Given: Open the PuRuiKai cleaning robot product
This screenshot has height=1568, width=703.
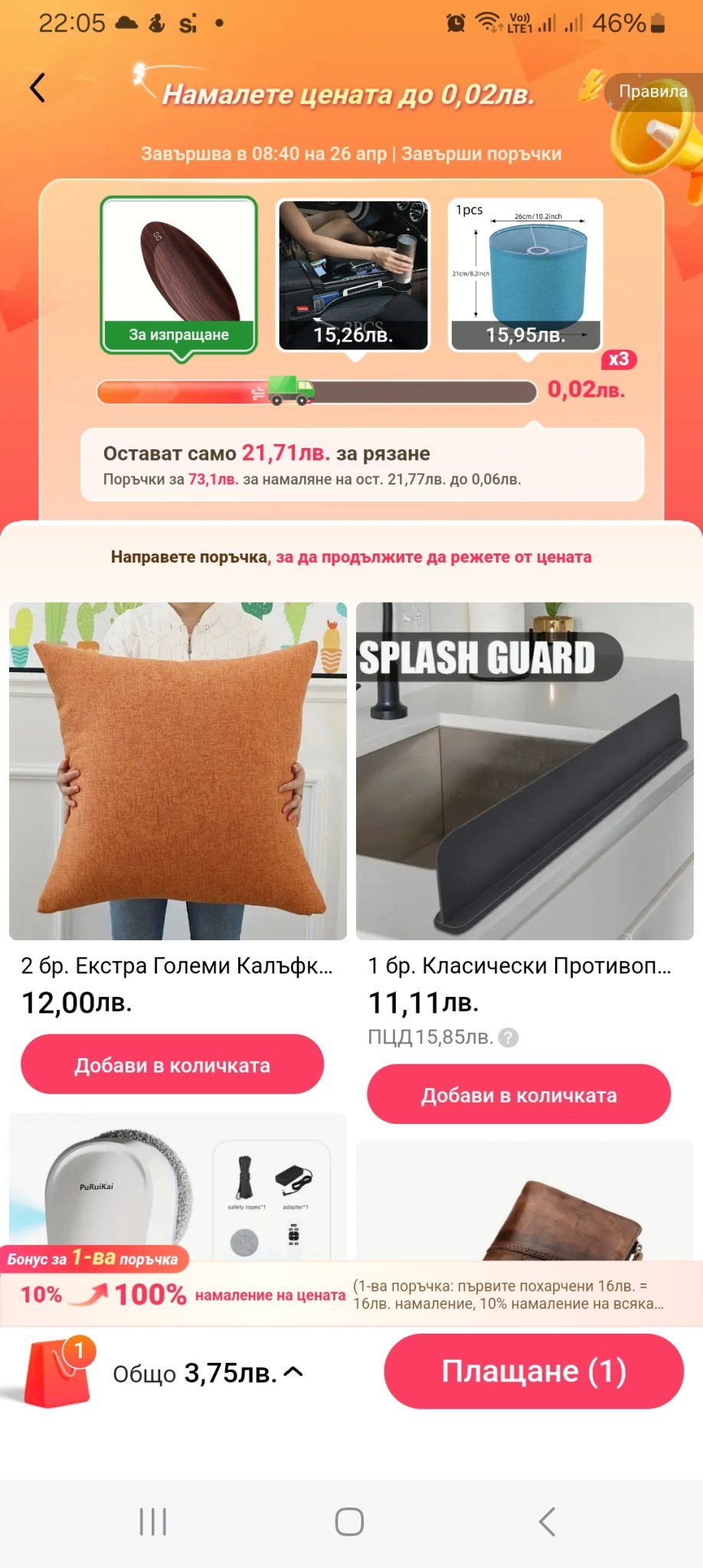Looking at the screenshot, I should [x=178, y=1187].
